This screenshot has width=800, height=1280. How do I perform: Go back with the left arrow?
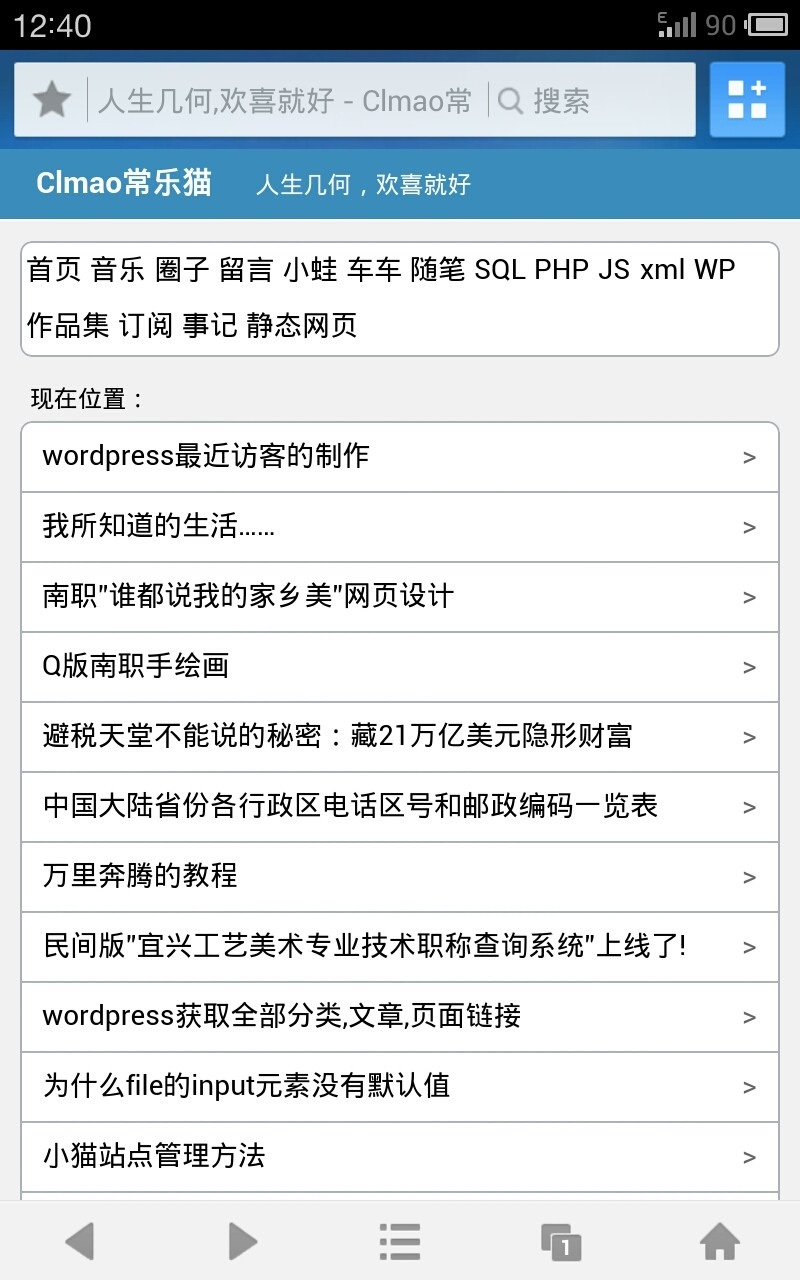(x=80, y=1241)
